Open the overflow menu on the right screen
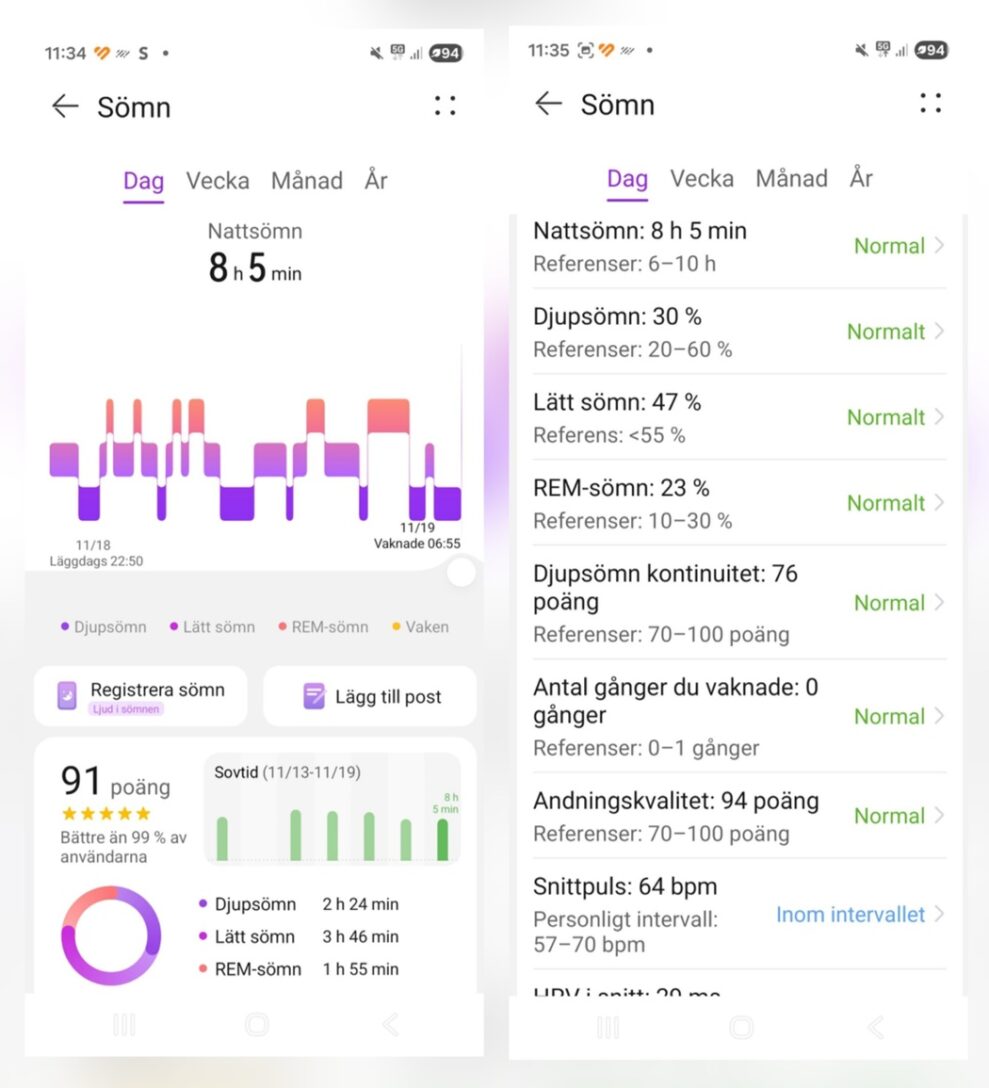989x1088 pixels. (930, 103)
